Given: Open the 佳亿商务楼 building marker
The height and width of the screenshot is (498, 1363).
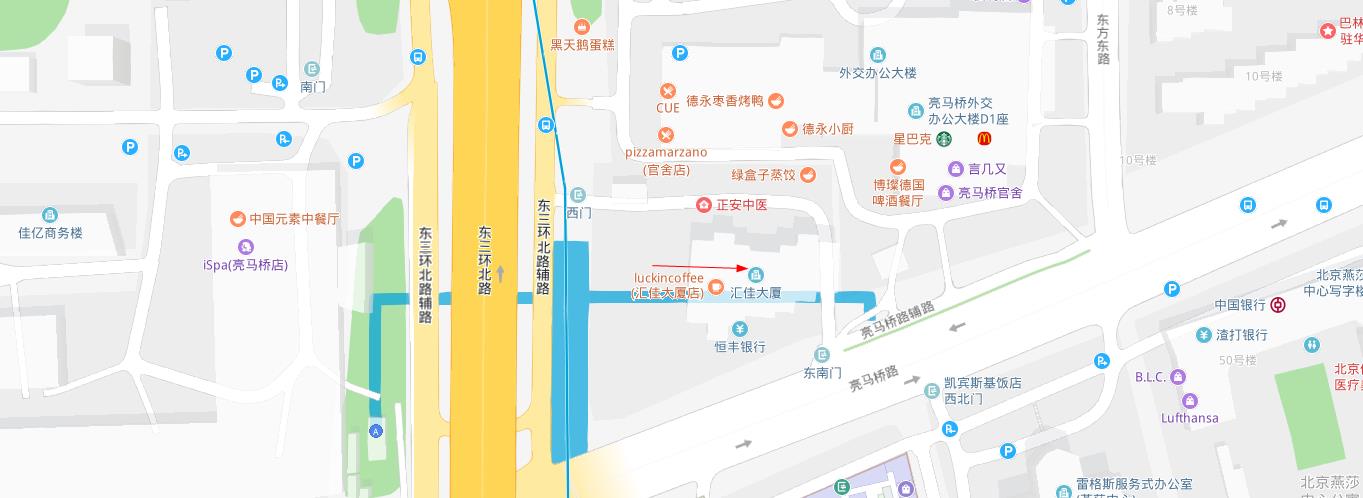Looking at the screenshot, I should coord(50,215).
